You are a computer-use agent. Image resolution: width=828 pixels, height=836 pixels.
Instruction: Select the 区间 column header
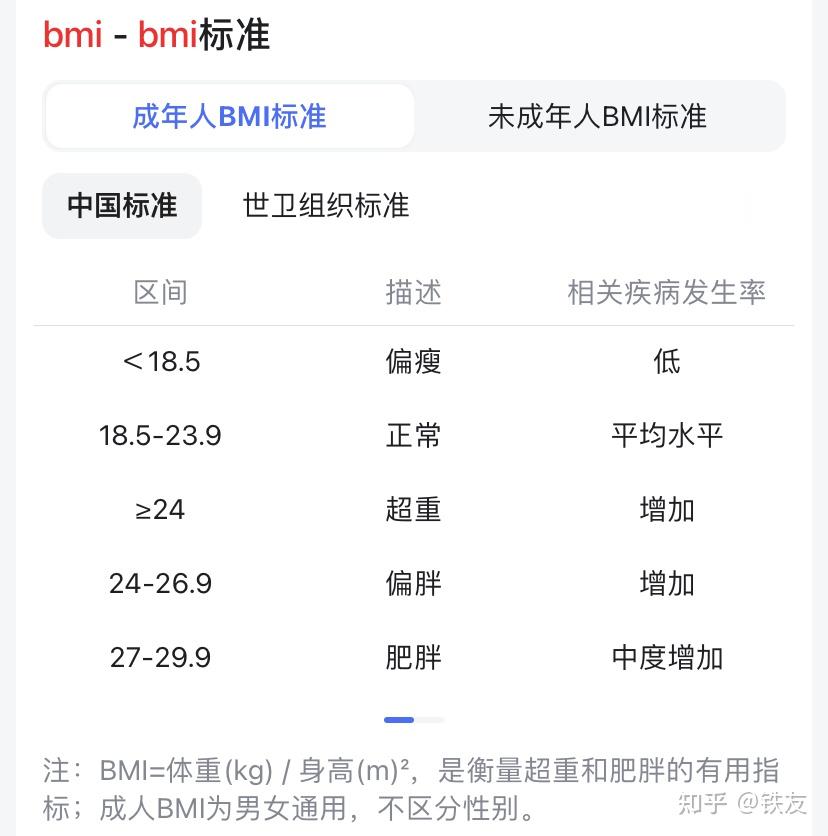click(160, 293)
